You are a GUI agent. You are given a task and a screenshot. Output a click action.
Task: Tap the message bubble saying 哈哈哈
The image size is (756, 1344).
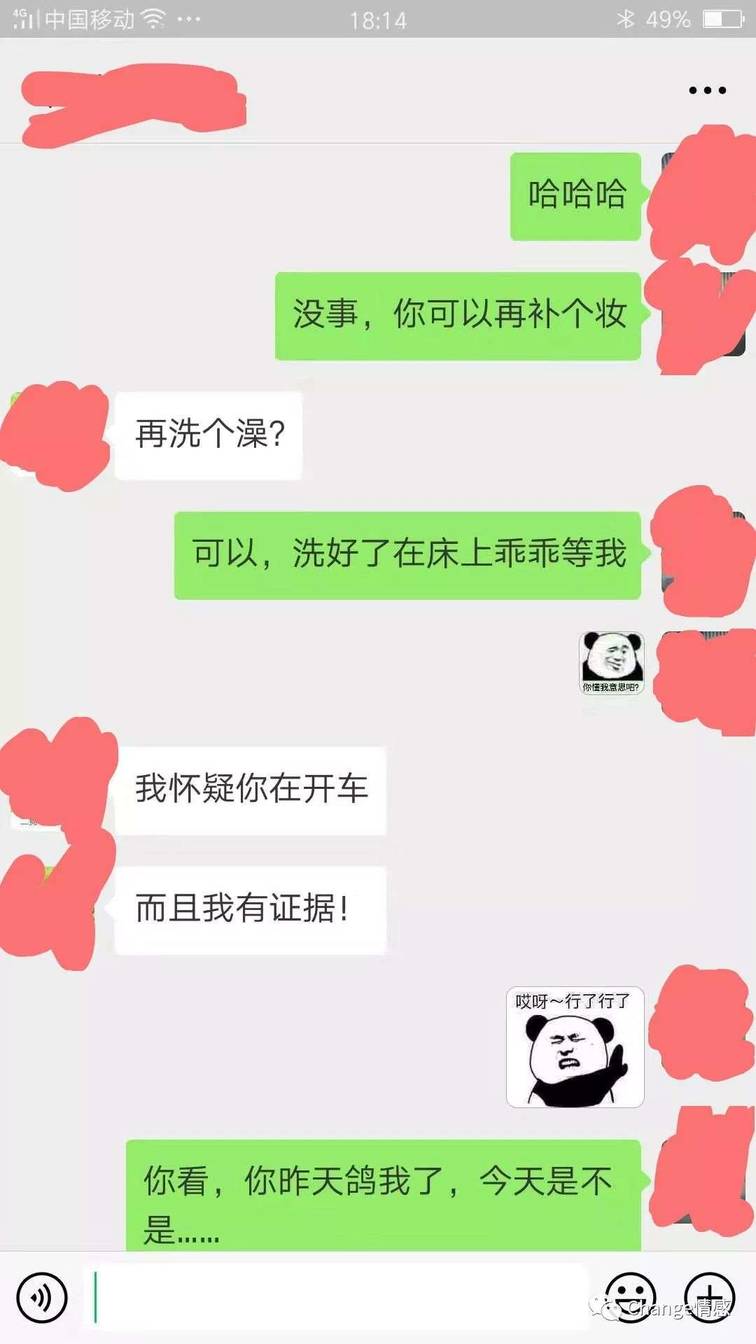(x=575, y=197)
